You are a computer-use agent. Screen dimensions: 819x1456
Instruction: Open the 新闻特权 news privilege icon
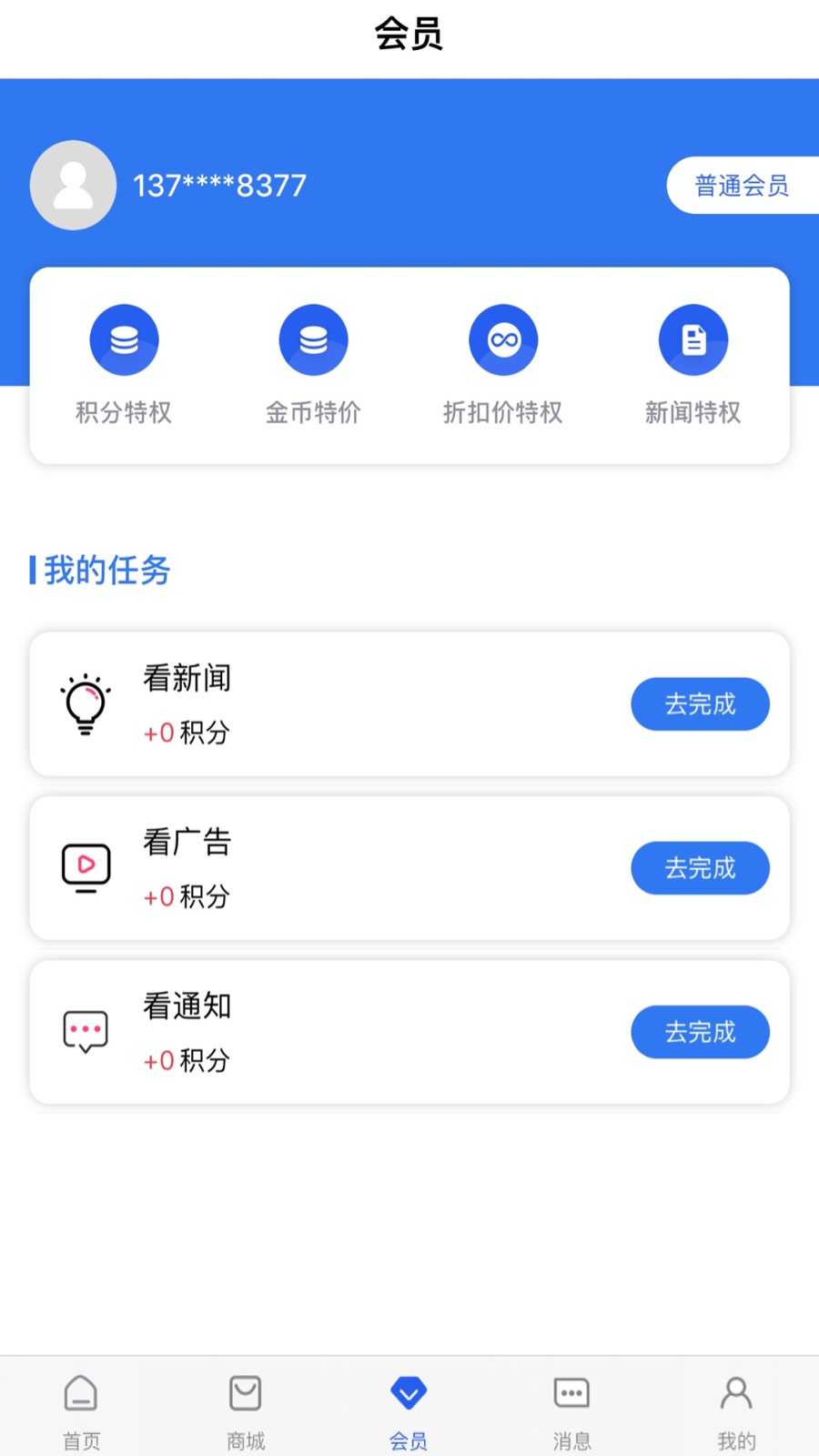(x=693, y=339)
